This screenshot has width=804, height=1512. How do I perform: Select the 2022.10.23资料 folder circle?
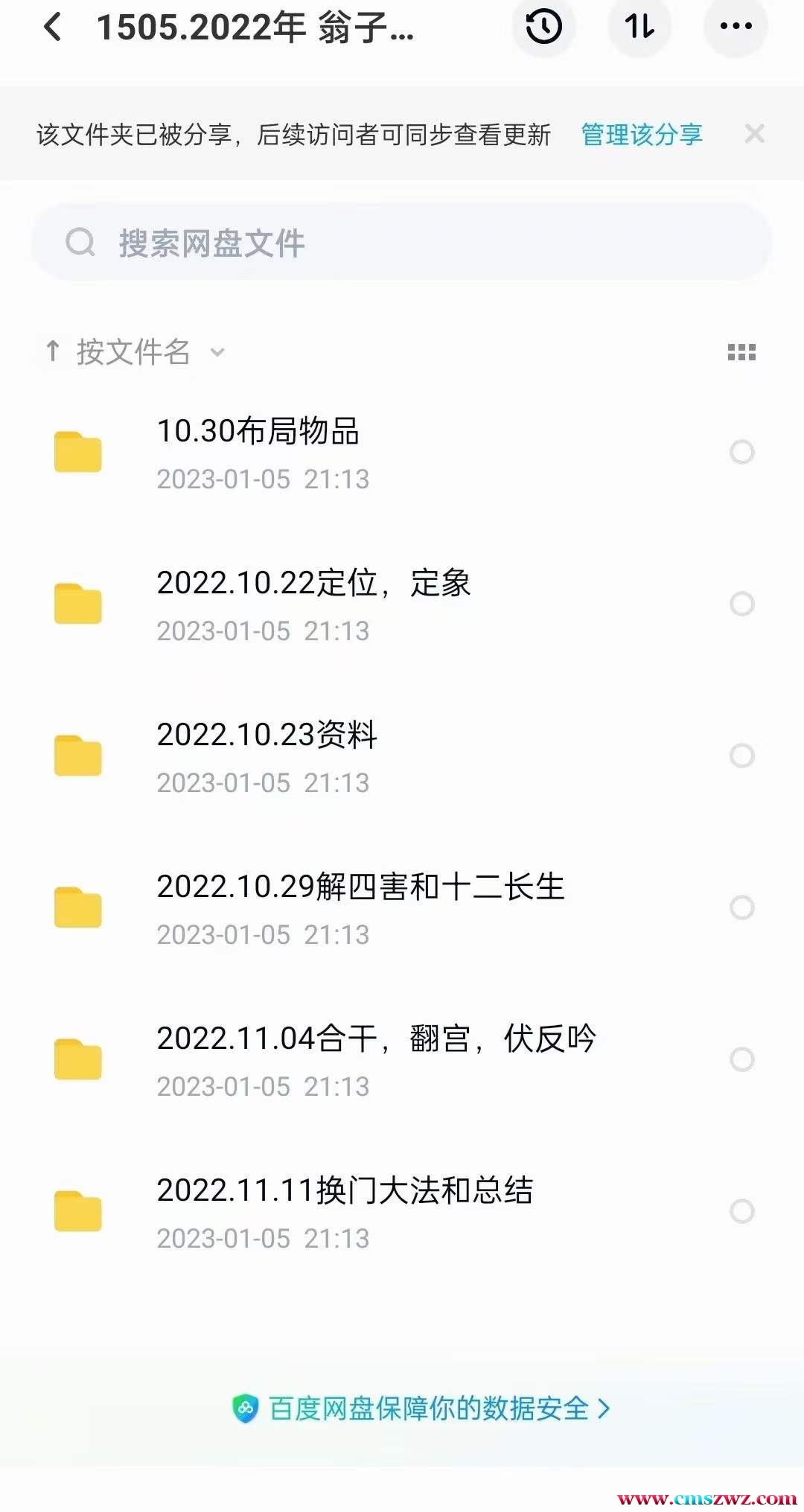741,756
